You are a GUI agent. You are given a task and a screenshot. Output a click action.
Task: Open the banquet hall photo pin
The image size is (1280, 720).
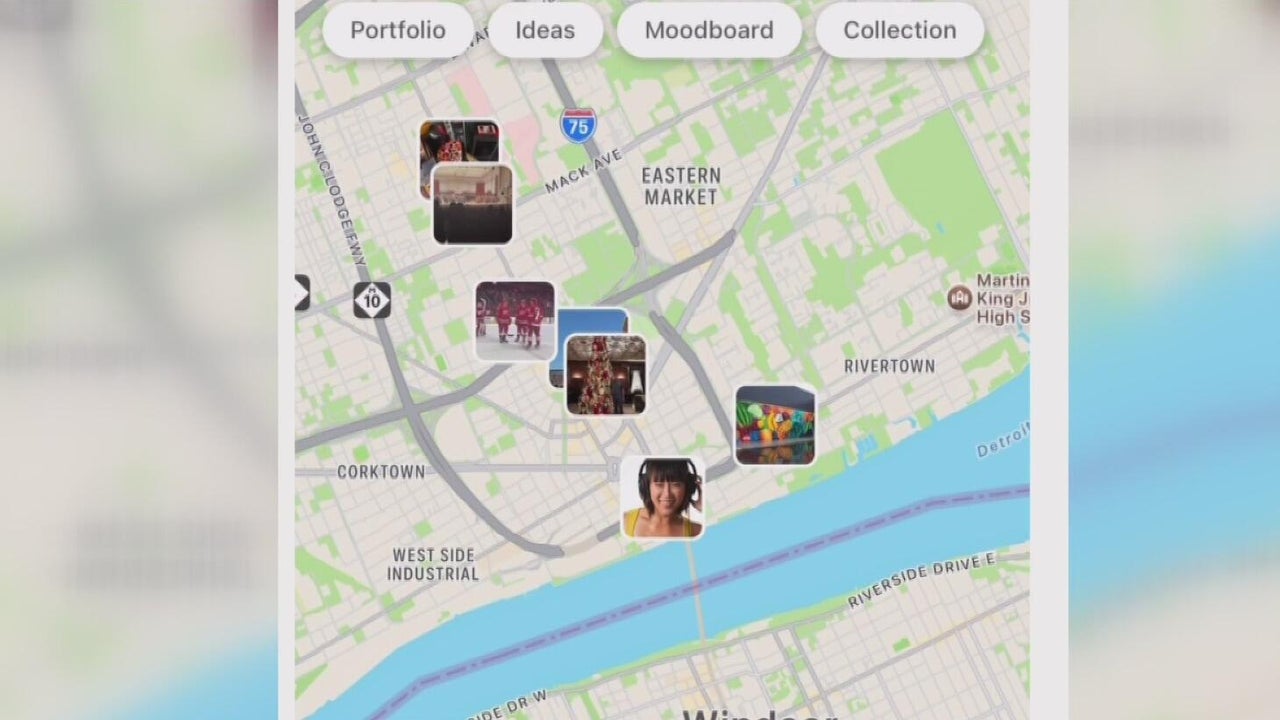click(x=473, y=205)
